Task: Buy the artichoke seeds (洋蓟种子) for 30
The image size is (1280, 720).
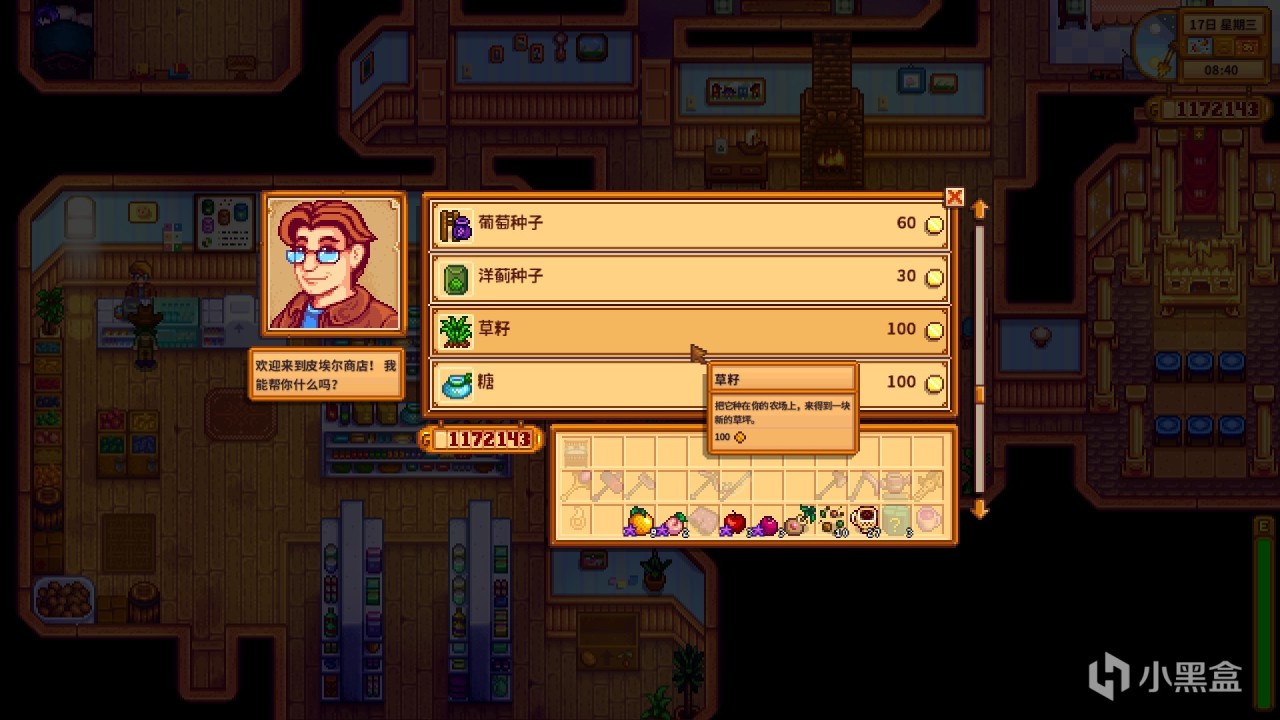Action: (690, 277)
